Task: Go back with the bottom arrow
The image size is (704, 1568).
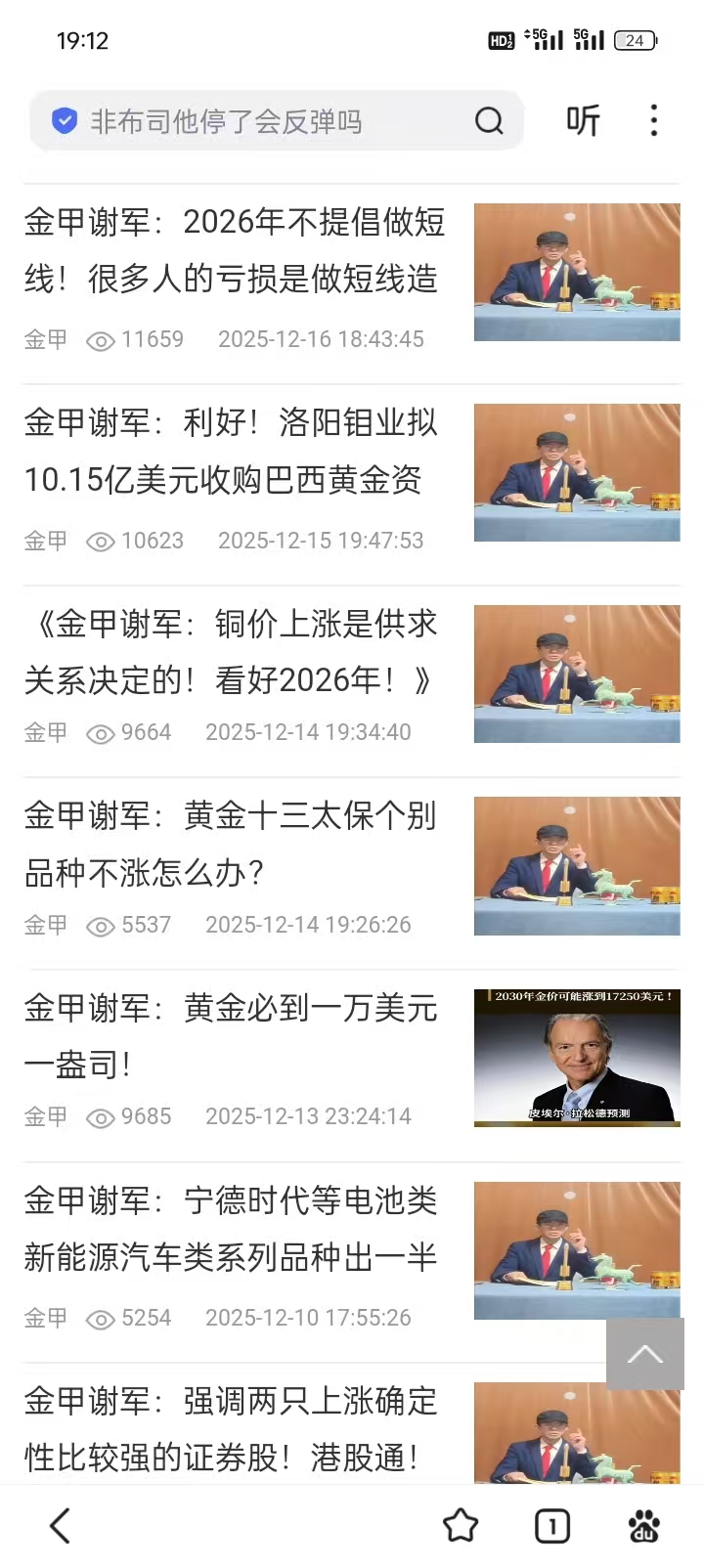Action: click(61, 1525)
